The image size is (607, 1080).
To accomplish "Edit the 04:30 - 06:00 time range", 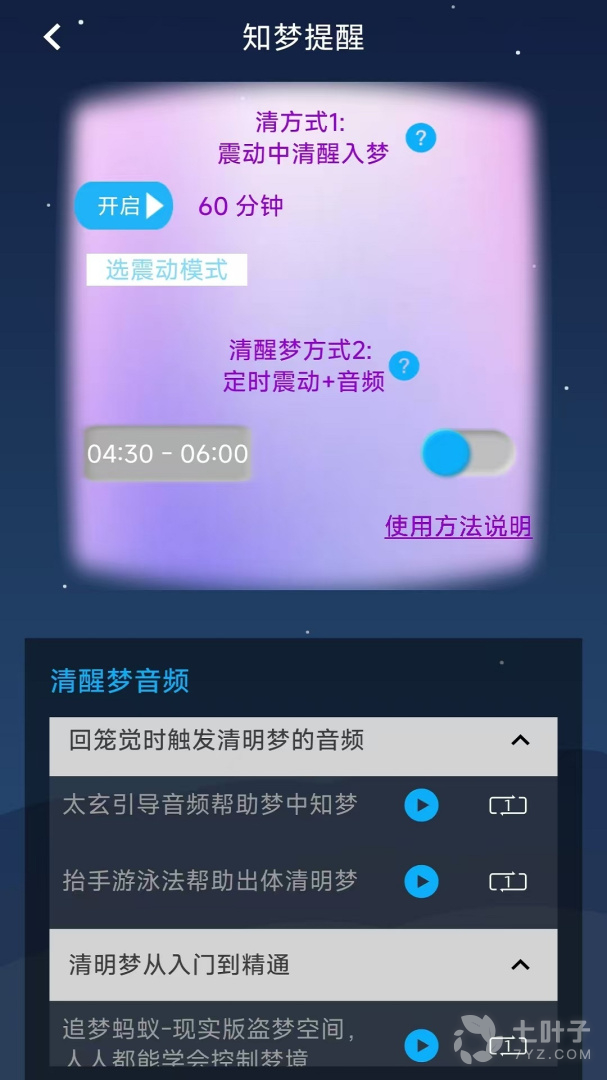I will 167,454.
